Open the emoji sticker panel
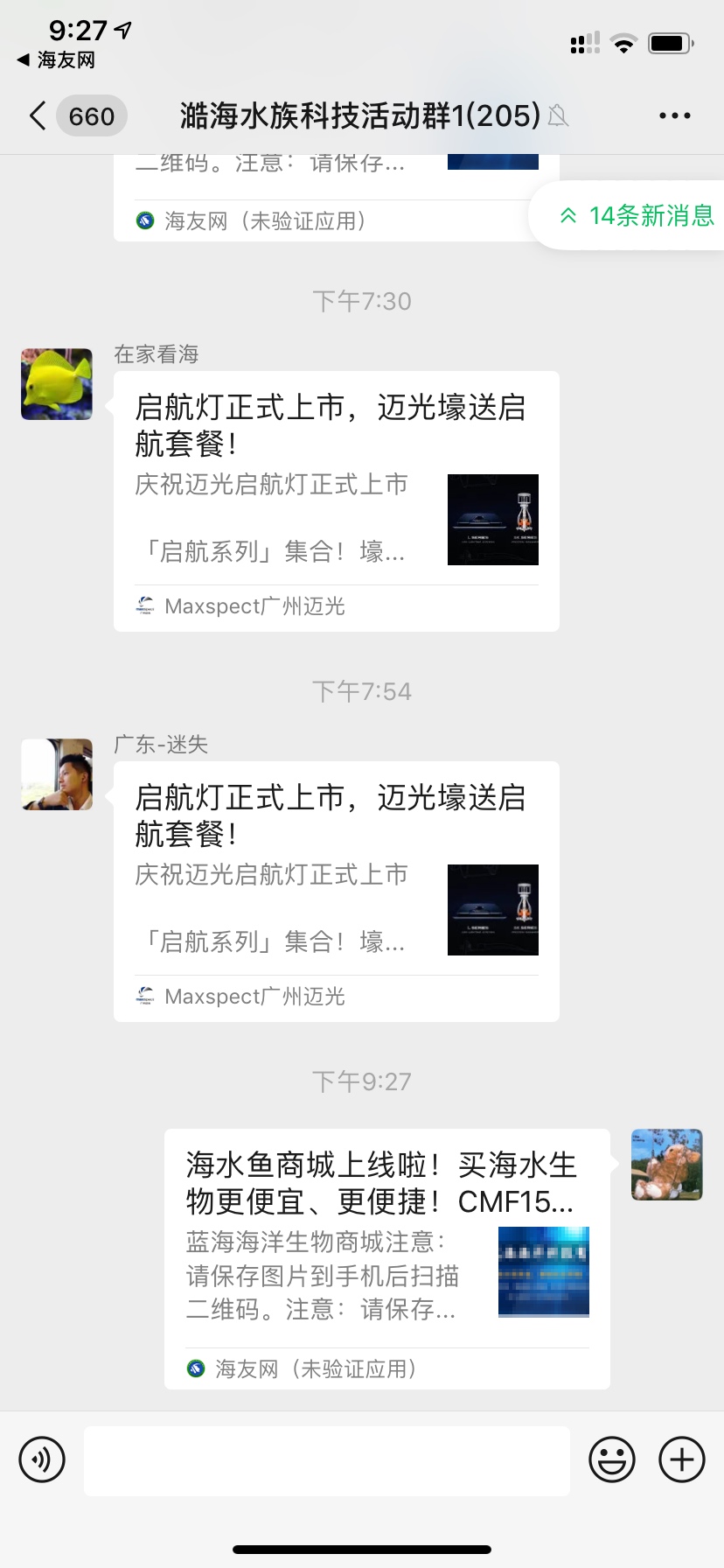The height and width of the screenshot is (1568, 724). (612, 1459)
